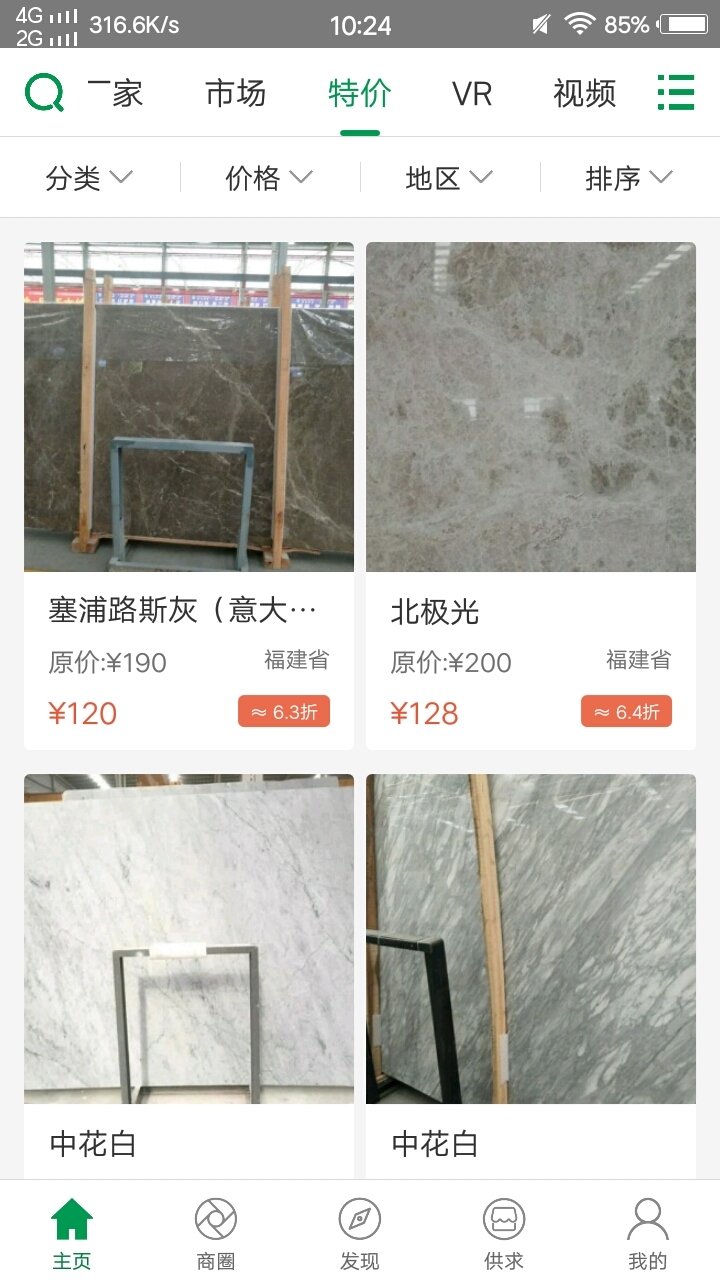This screenshot has width=720, height=1280.
Task: Open the 我的 profile tab
Action: pos(648,1232)
